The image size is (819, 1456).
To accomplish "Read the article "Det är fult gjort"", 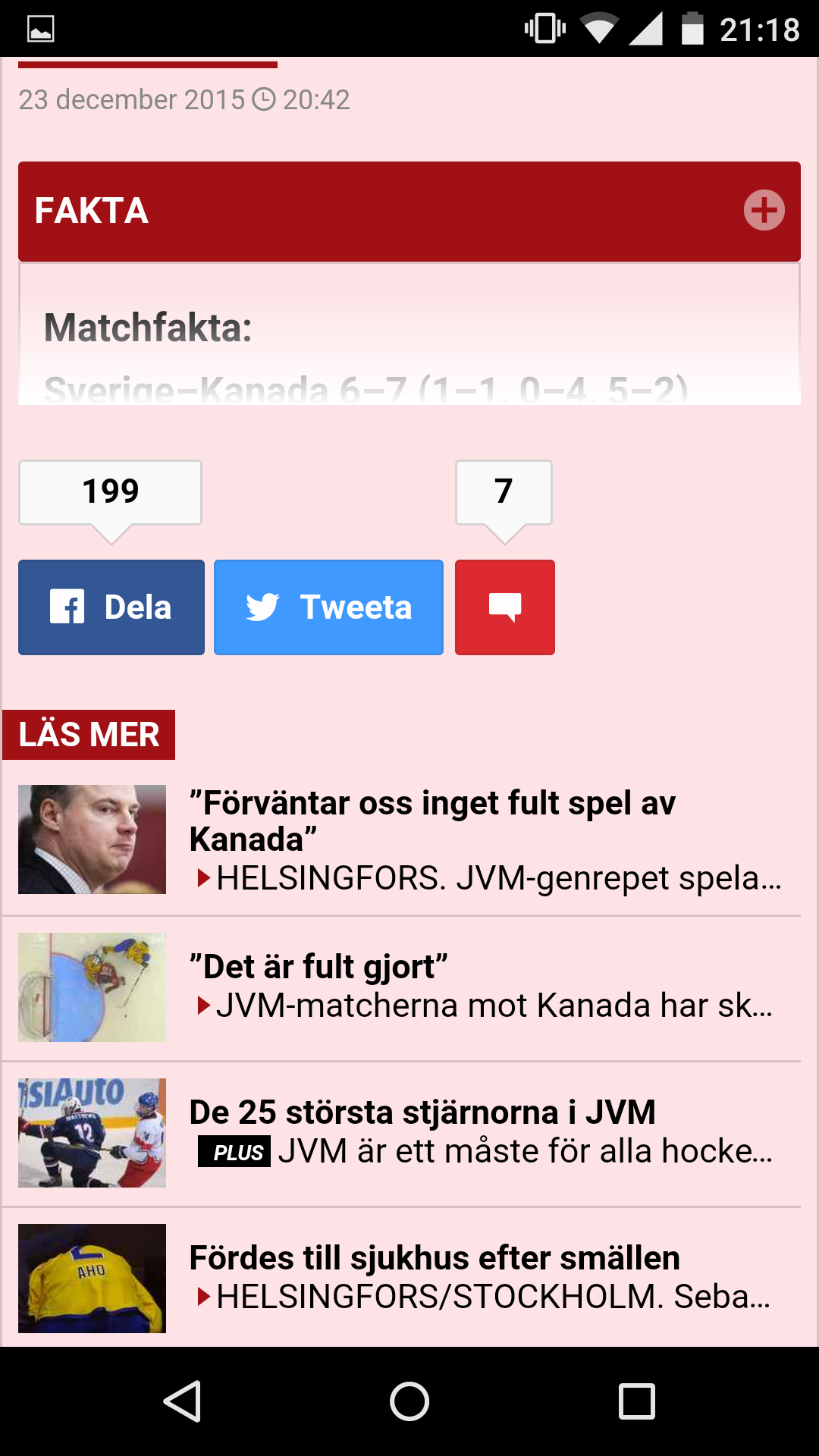I will [409, 987].
